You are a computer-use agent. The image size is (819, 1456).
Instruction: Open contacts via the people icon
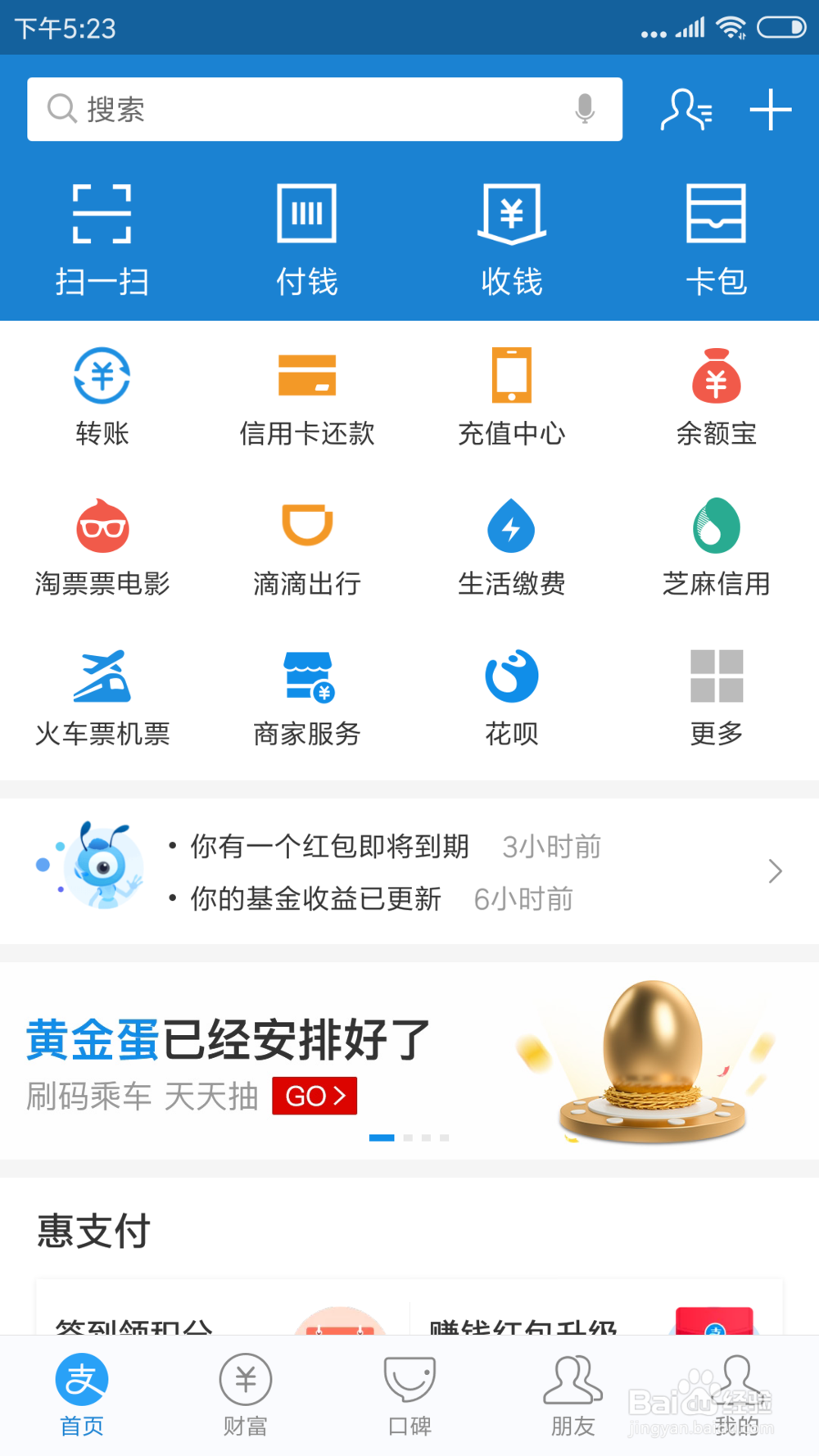[686, 110]
